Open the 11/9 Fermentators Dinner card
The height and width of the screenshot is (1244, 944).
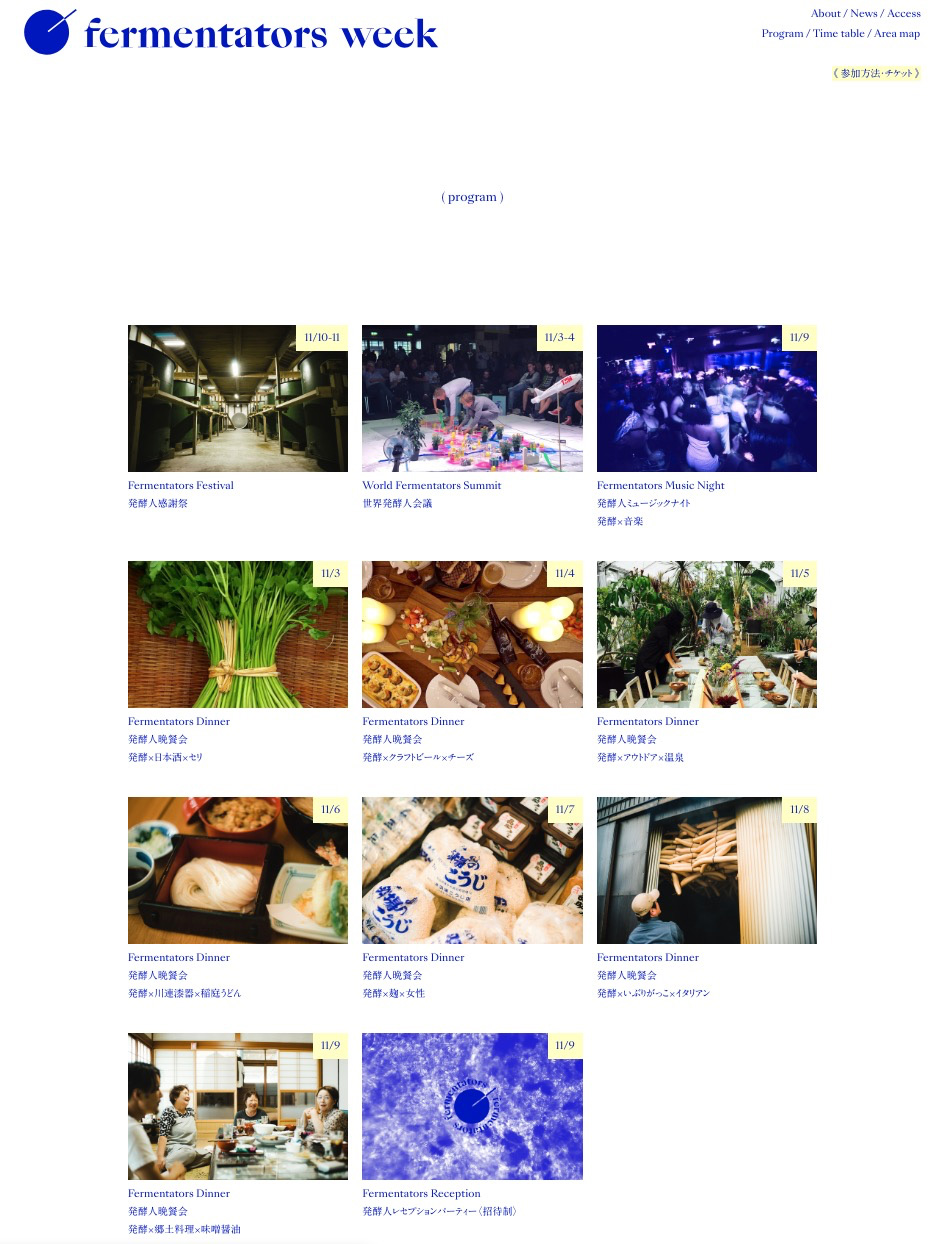pos(238,1107)
